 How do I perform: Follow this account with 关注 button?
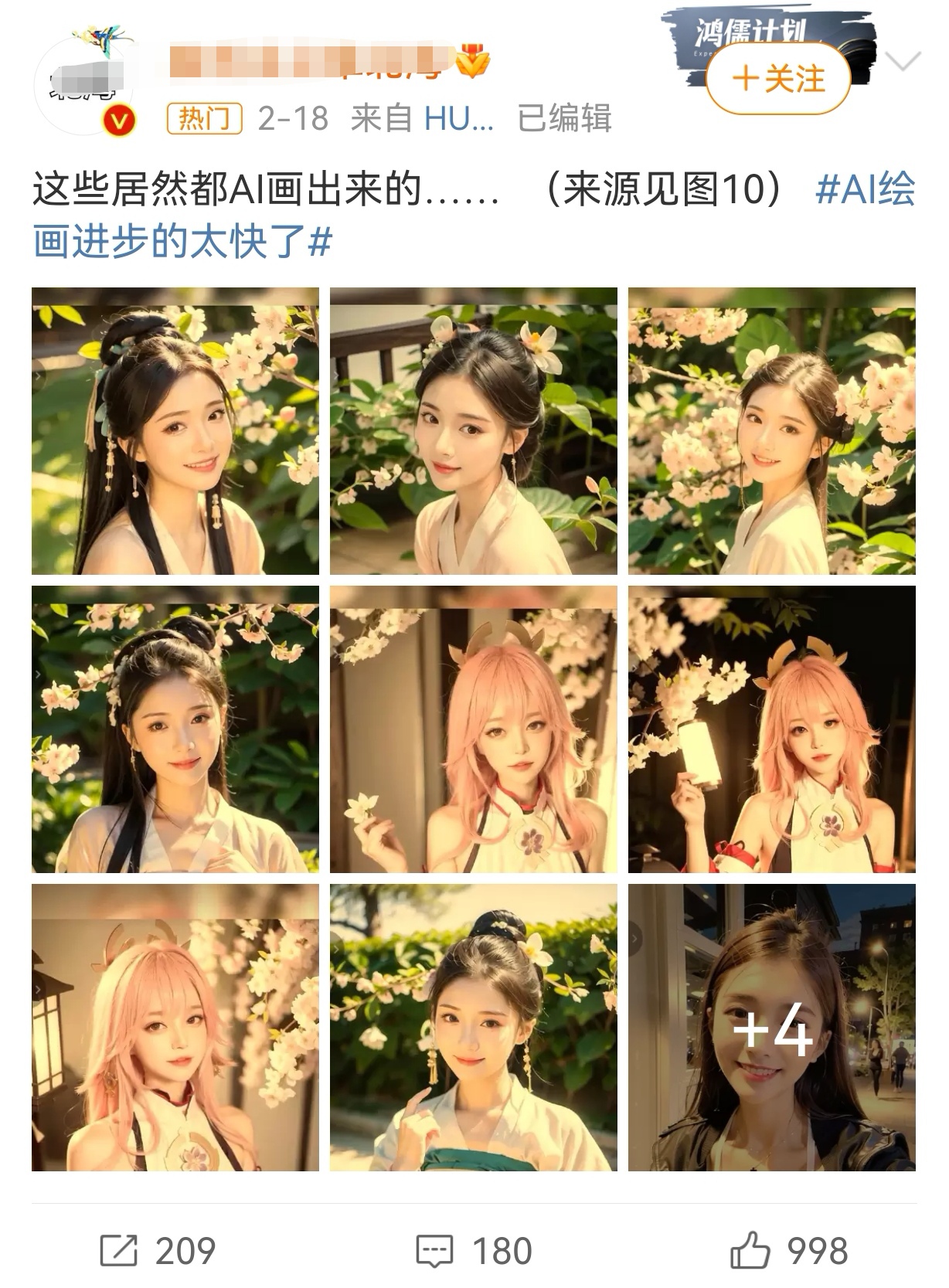pos(777,79)
